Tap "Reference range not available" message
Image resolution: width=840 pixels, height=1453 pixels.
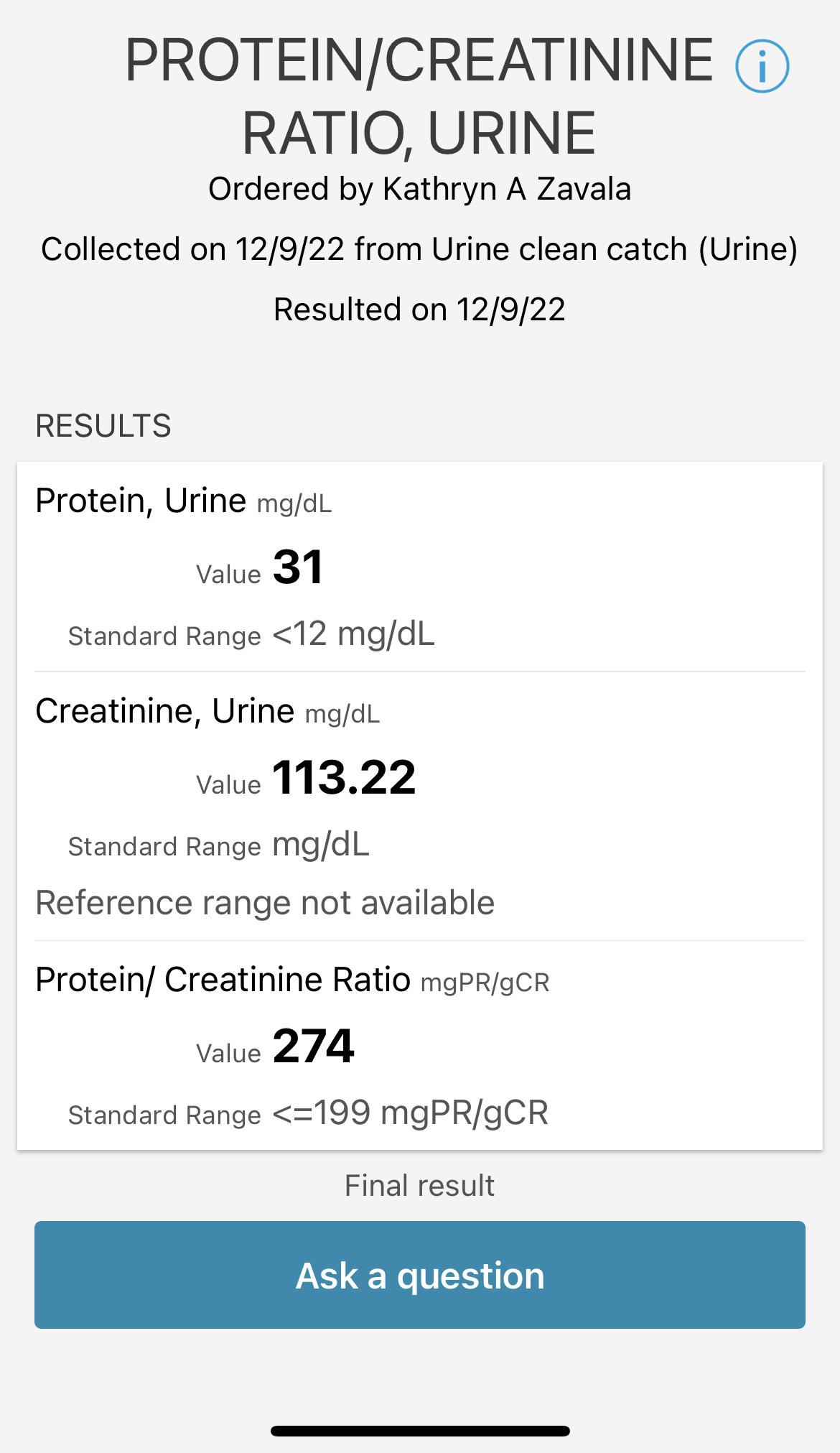pos(266,902)
